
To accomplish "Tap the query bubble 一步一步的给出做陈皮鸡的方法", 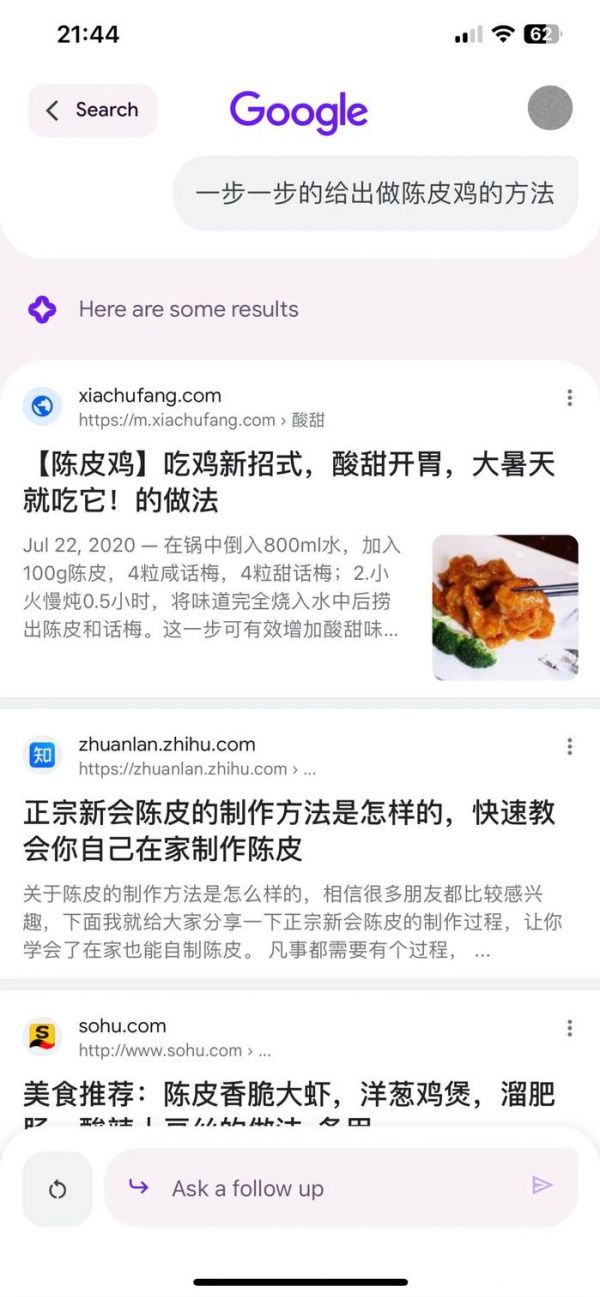I will (375, 193).
